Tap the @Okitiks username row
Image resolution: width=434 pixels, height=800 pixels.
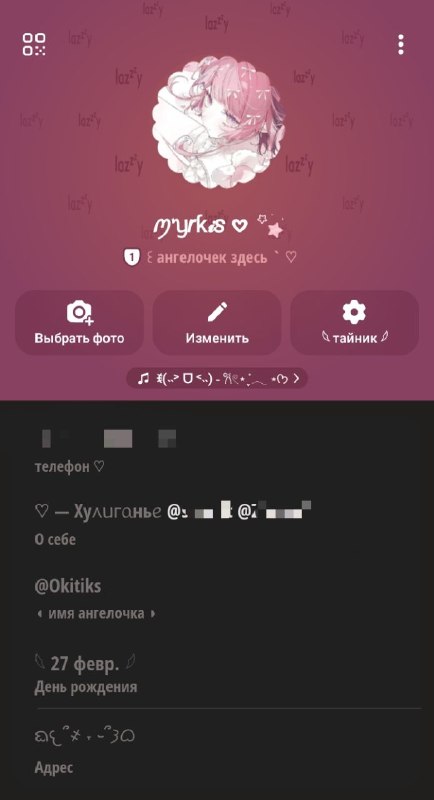pyautogui.click(x=217, y=598)
